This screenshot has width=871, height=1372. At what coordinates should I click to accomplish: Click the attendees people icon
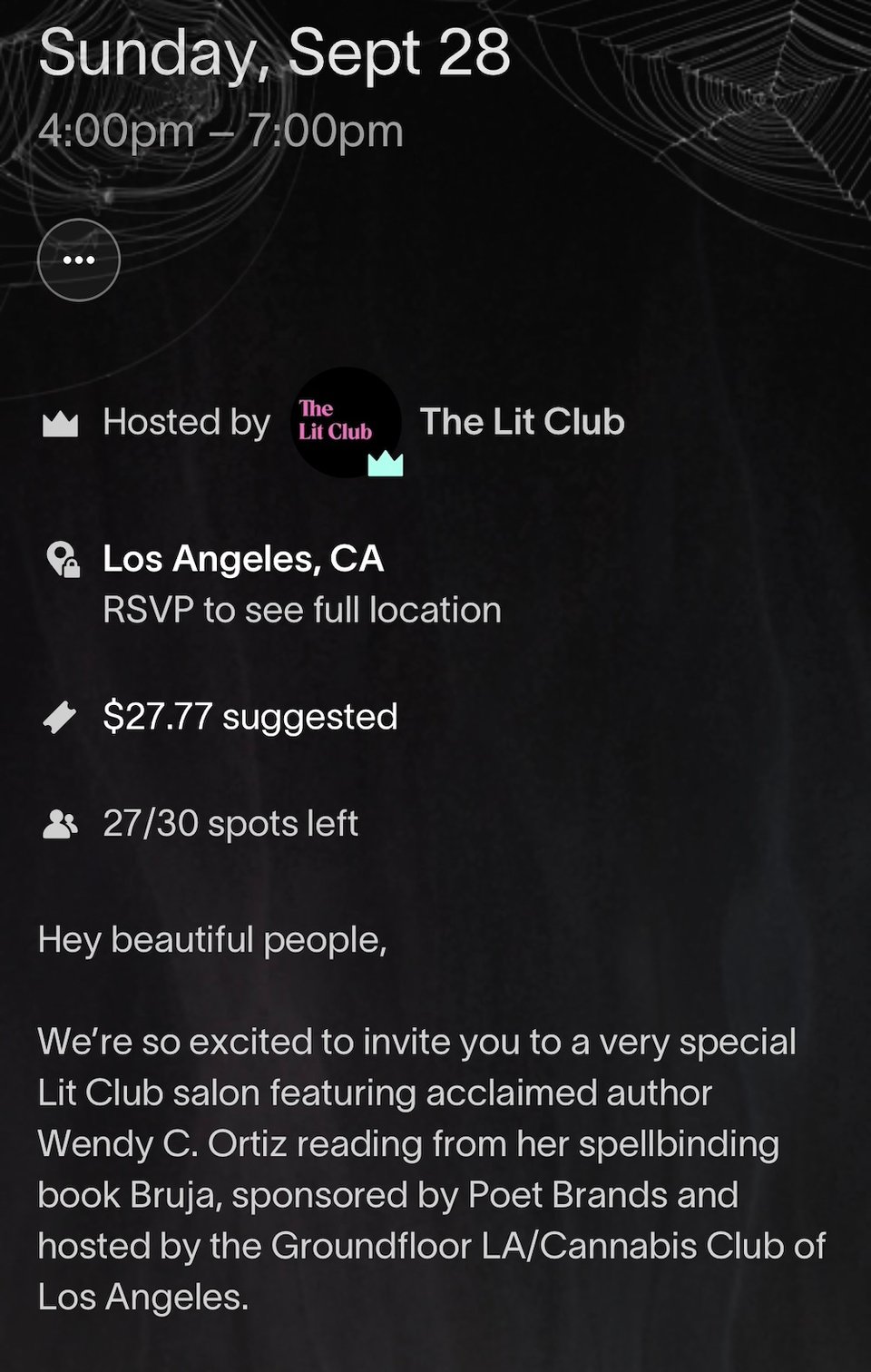[61, 823]
